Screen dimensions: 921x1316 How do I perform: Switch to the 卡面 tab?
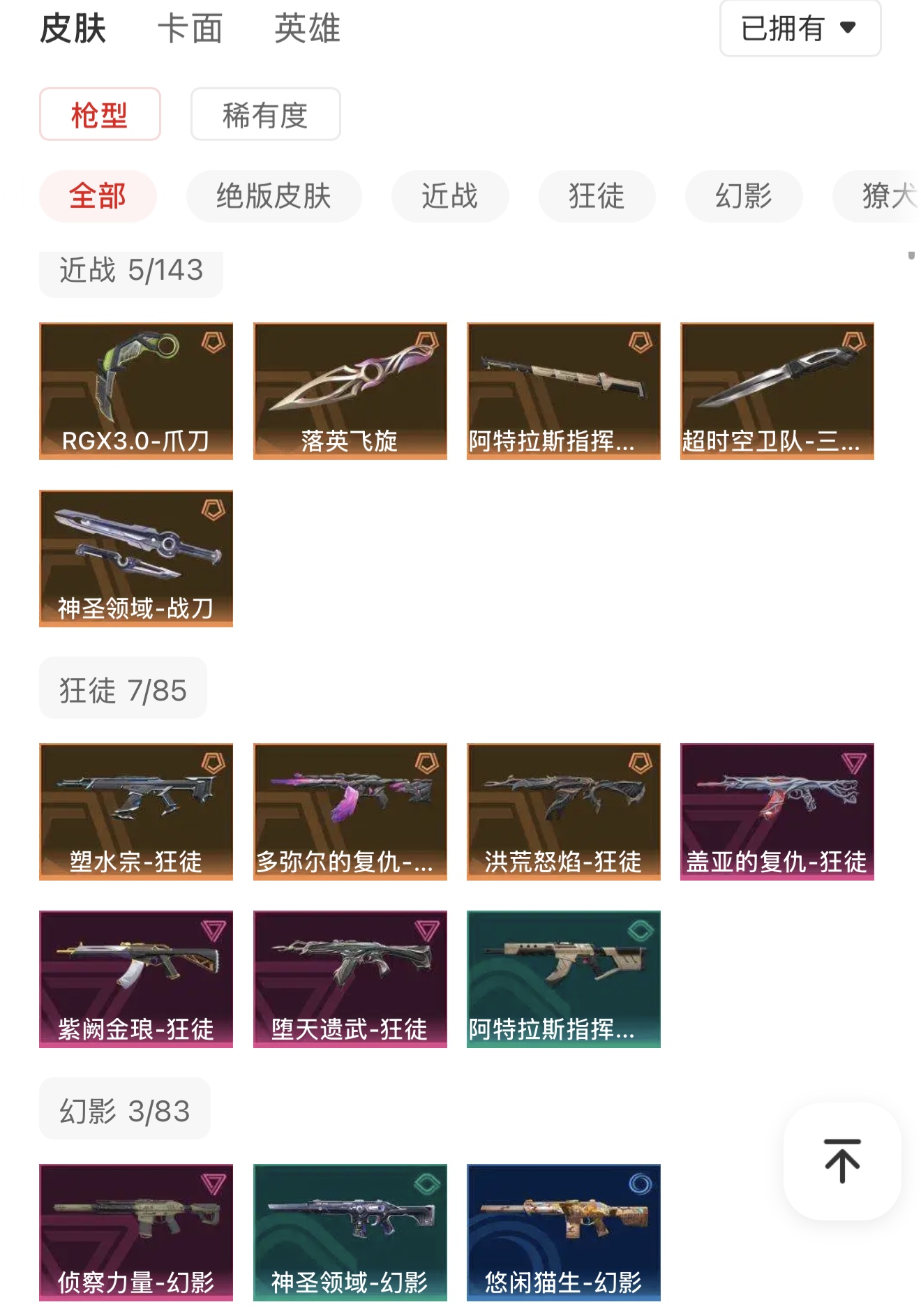pyautogui.click(x=190, y=29)
